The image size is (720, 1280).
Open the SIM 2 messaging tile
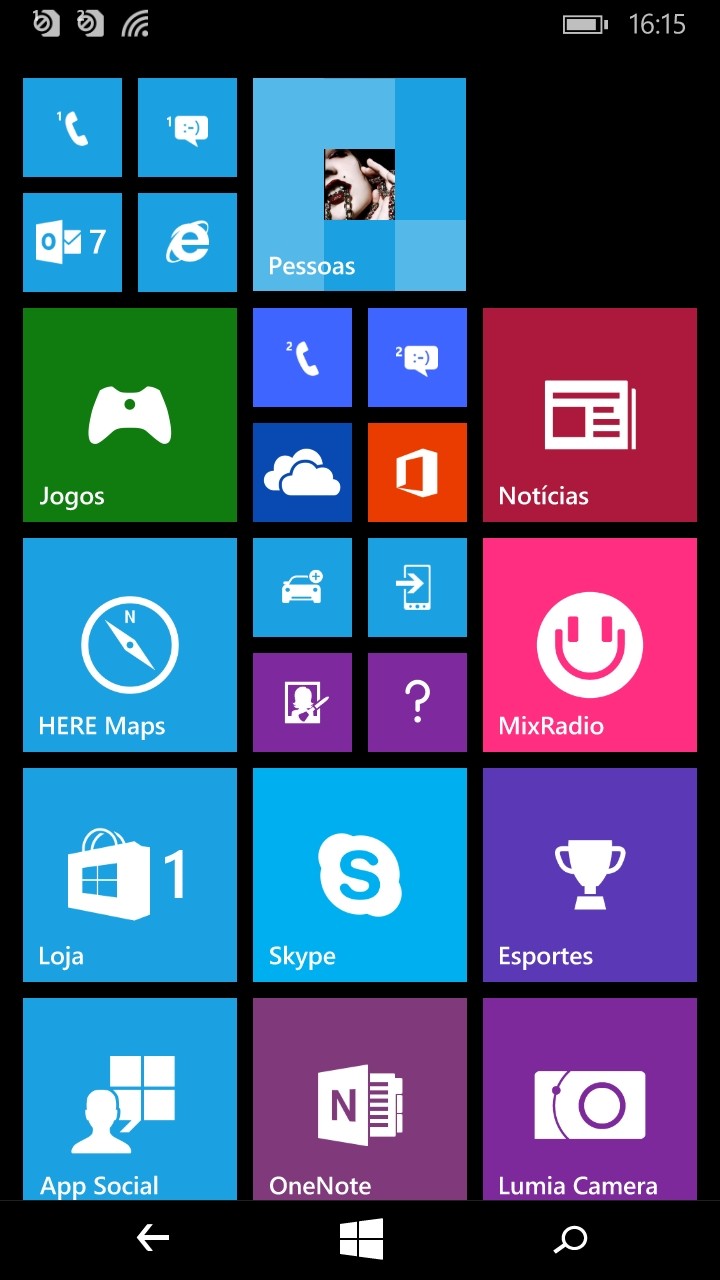[x=417, y=358]
